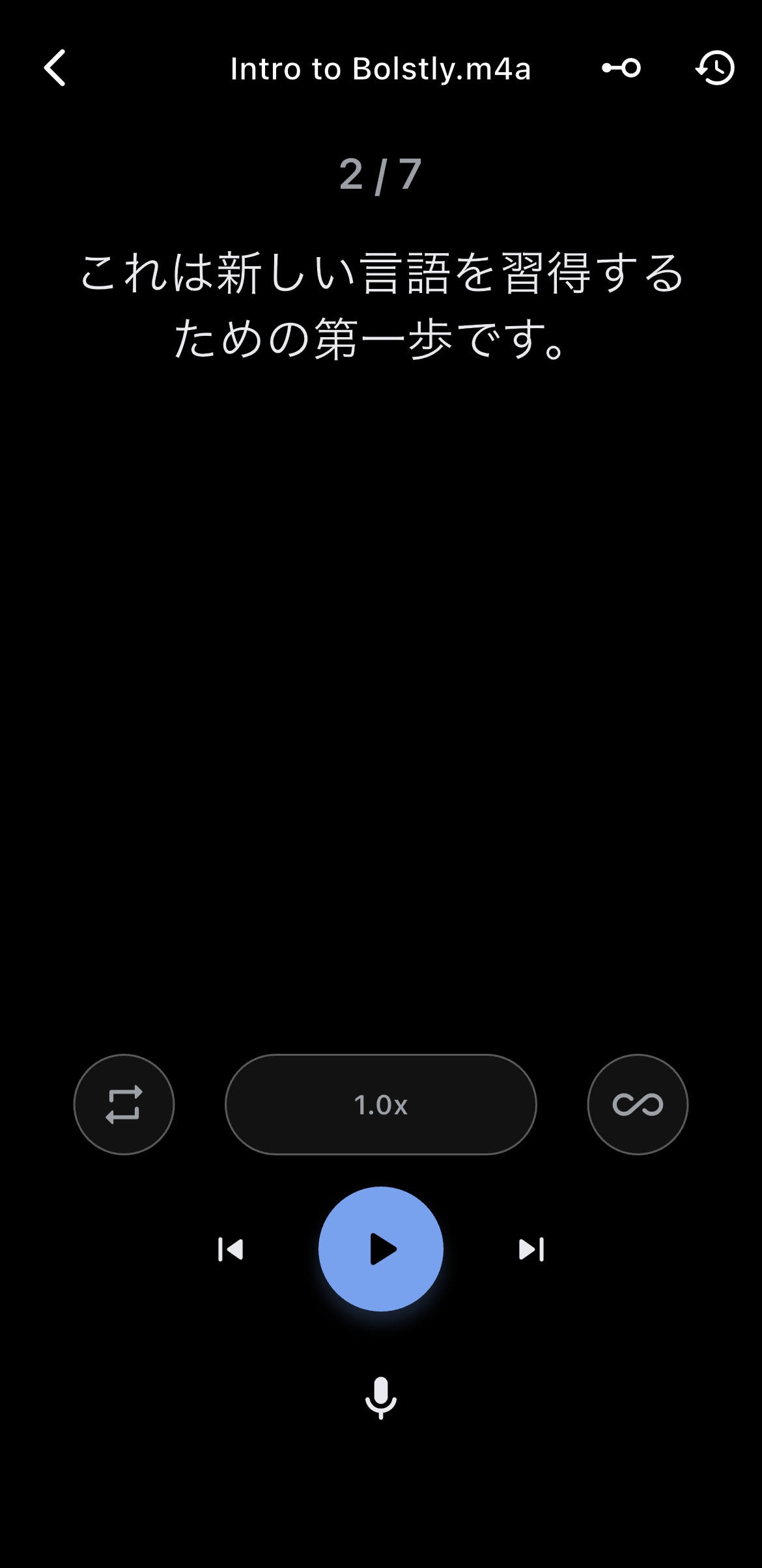Start recording with the microphone
762x1568 pixels.
(x=381, y=1397)
